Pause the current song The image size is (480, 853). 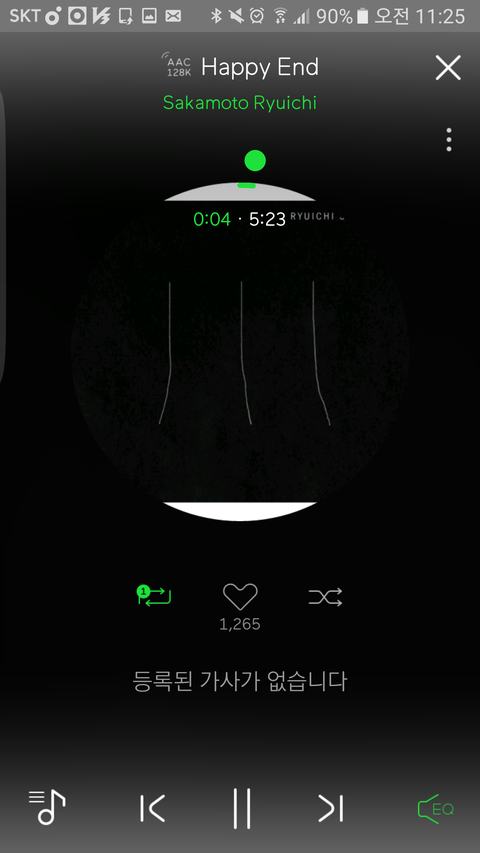point(242,808)
